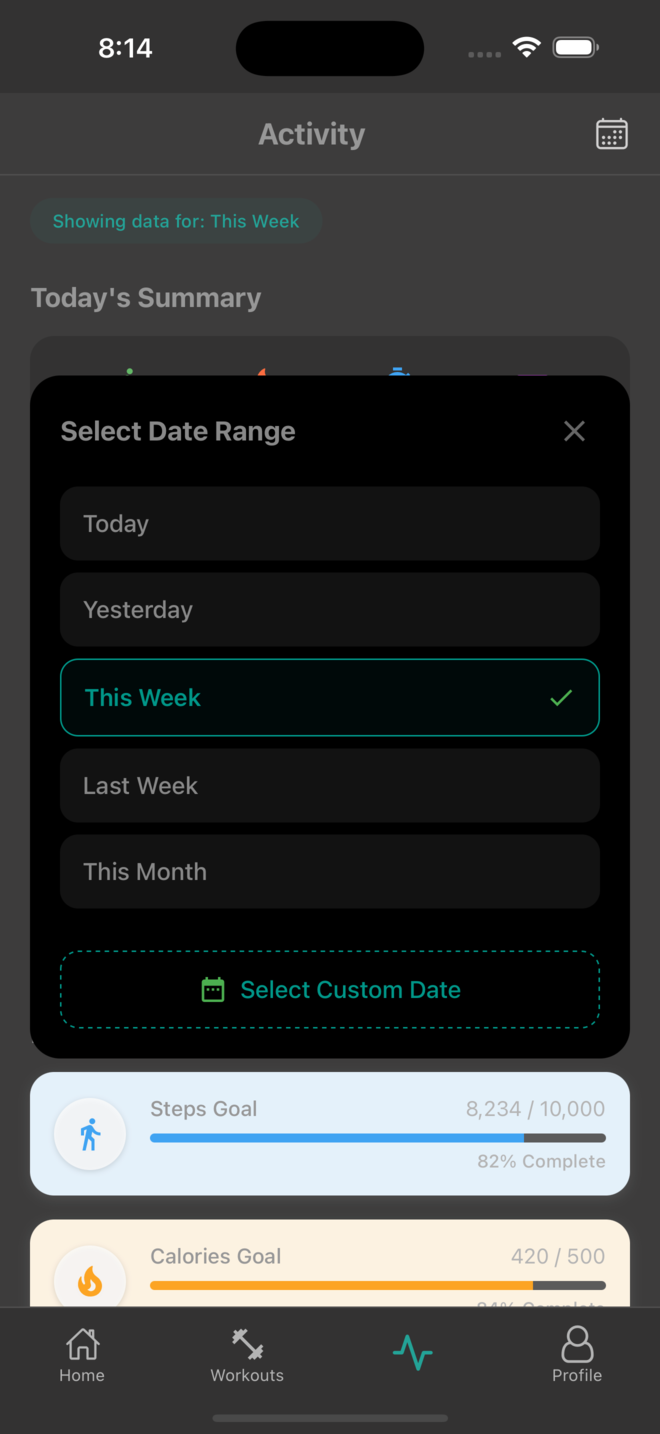Screen dimensions: 660x1434
Task: Go to the Home tab
Action: [x=82, y=1355]
